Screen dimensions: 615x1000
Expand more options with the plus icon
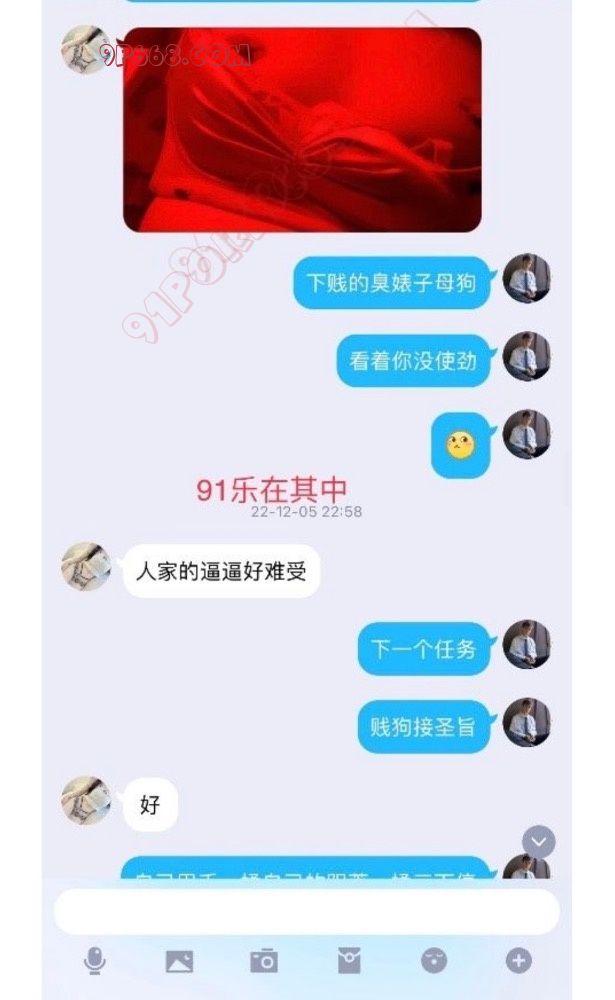coord(518,962)
